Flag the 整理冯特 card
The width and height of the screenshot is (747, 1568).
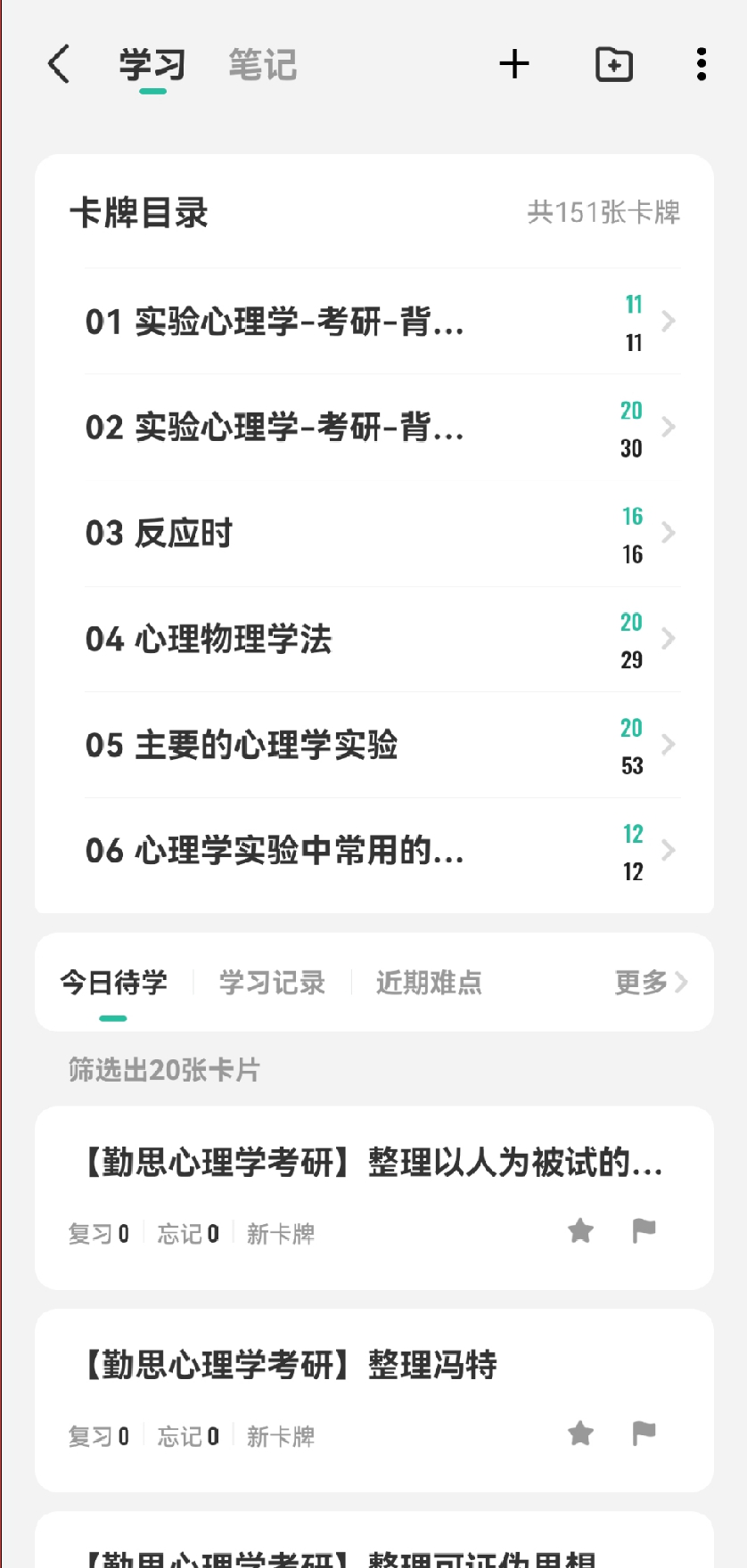click(644, 1433)
